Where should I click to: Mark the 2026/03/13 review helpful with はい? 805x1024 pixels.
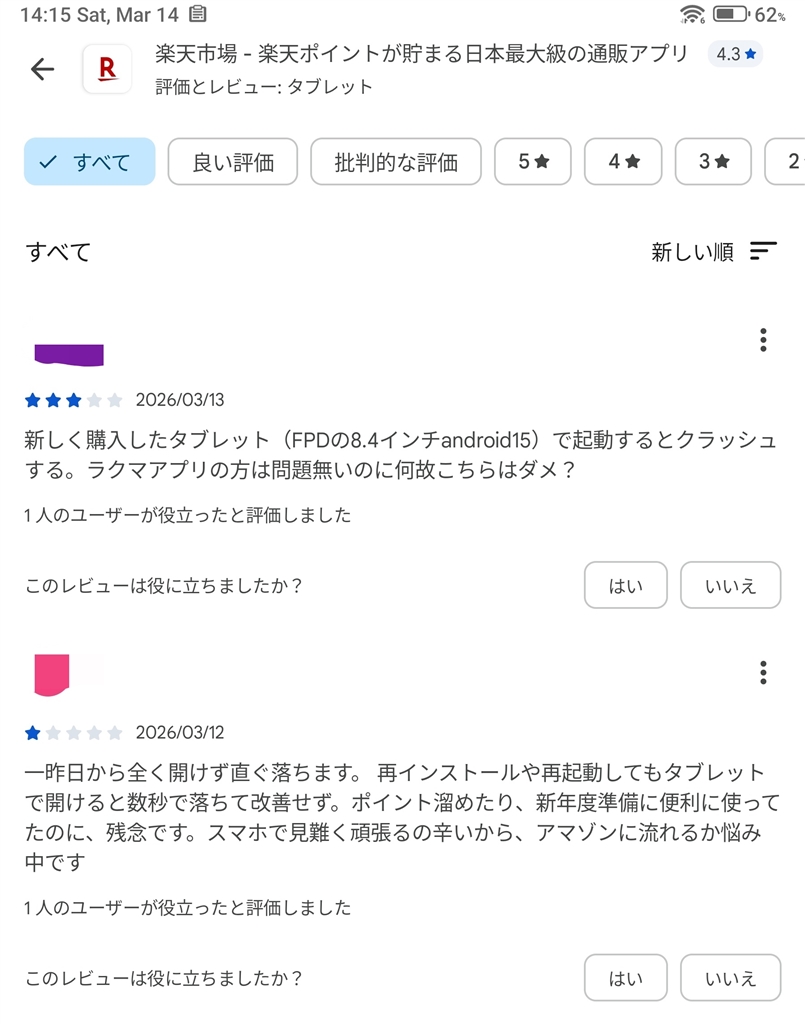626,586
